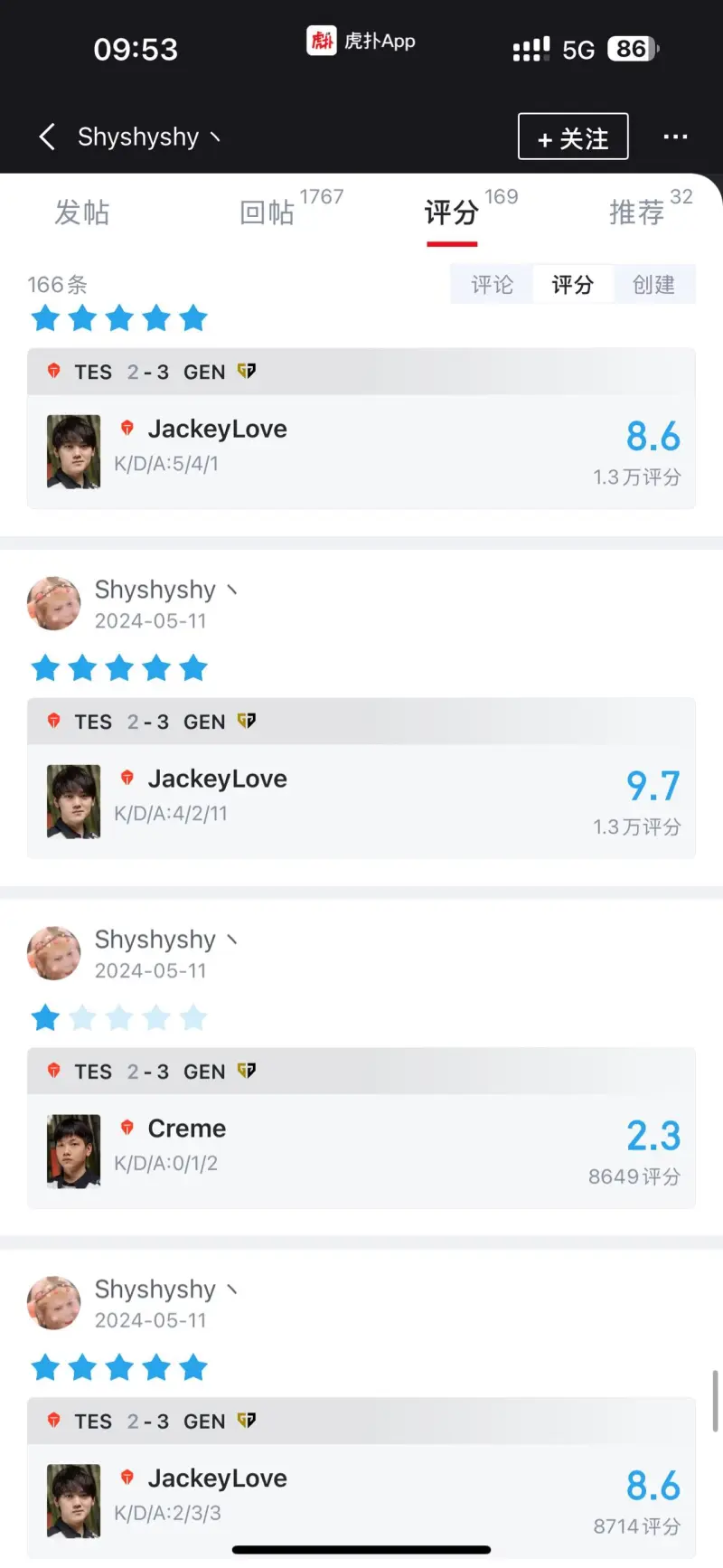Viewport: 723px width, 1568px height.
Task: Switch to the 回帖 tab
Action: click(268, 213)
